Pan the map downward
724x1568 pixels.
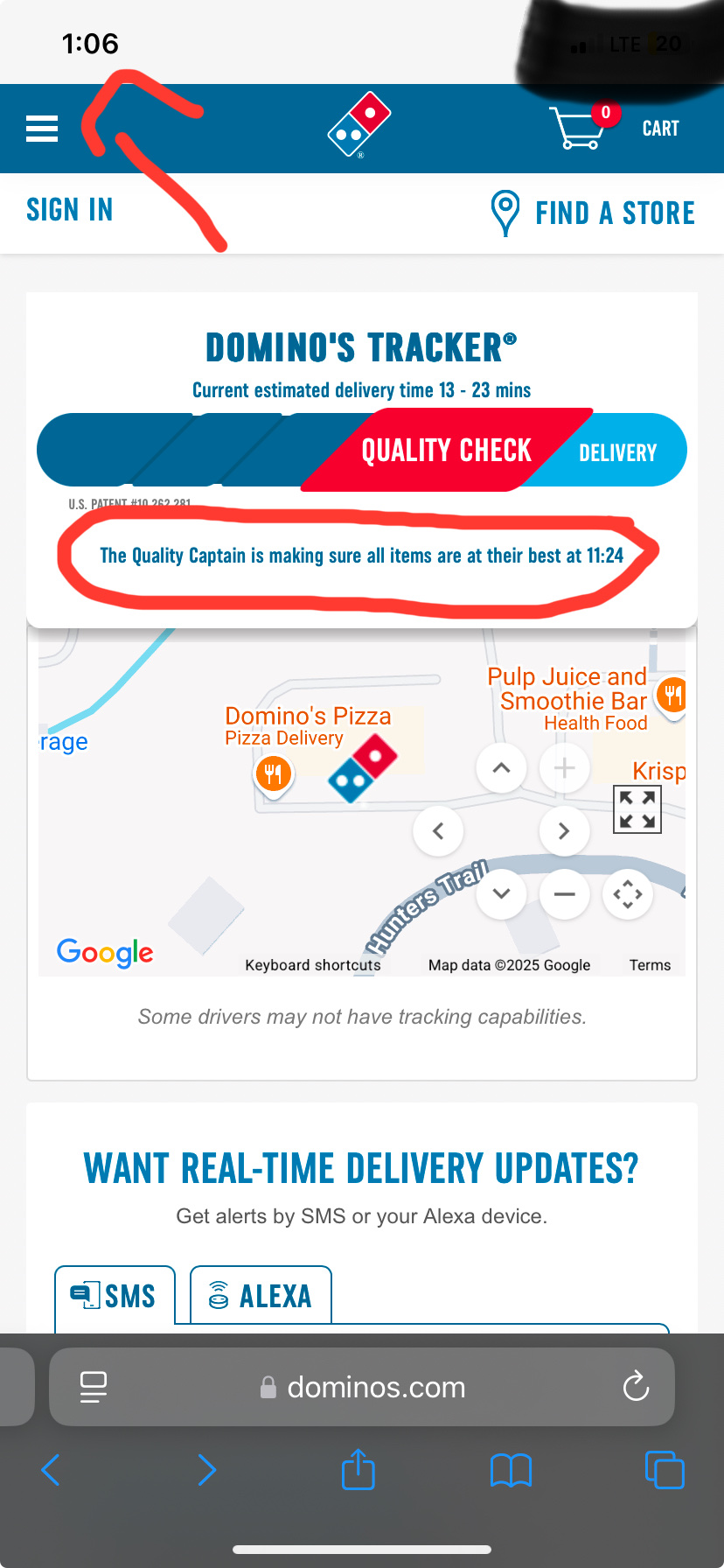coord(501,894)
